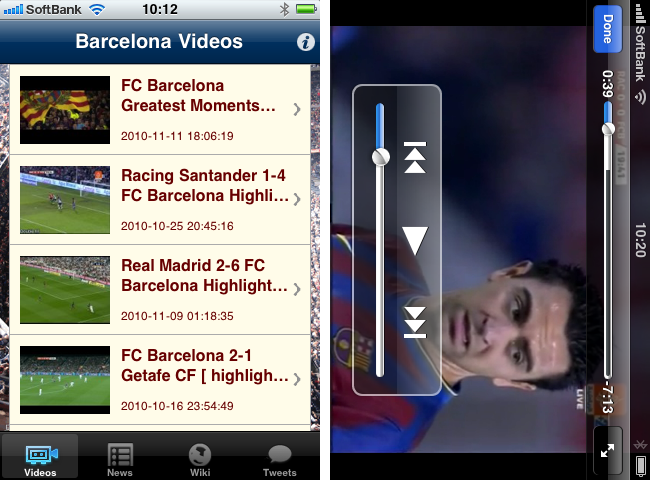Select the Videos tab
This screenshot has height=480, width=650.
41,458
